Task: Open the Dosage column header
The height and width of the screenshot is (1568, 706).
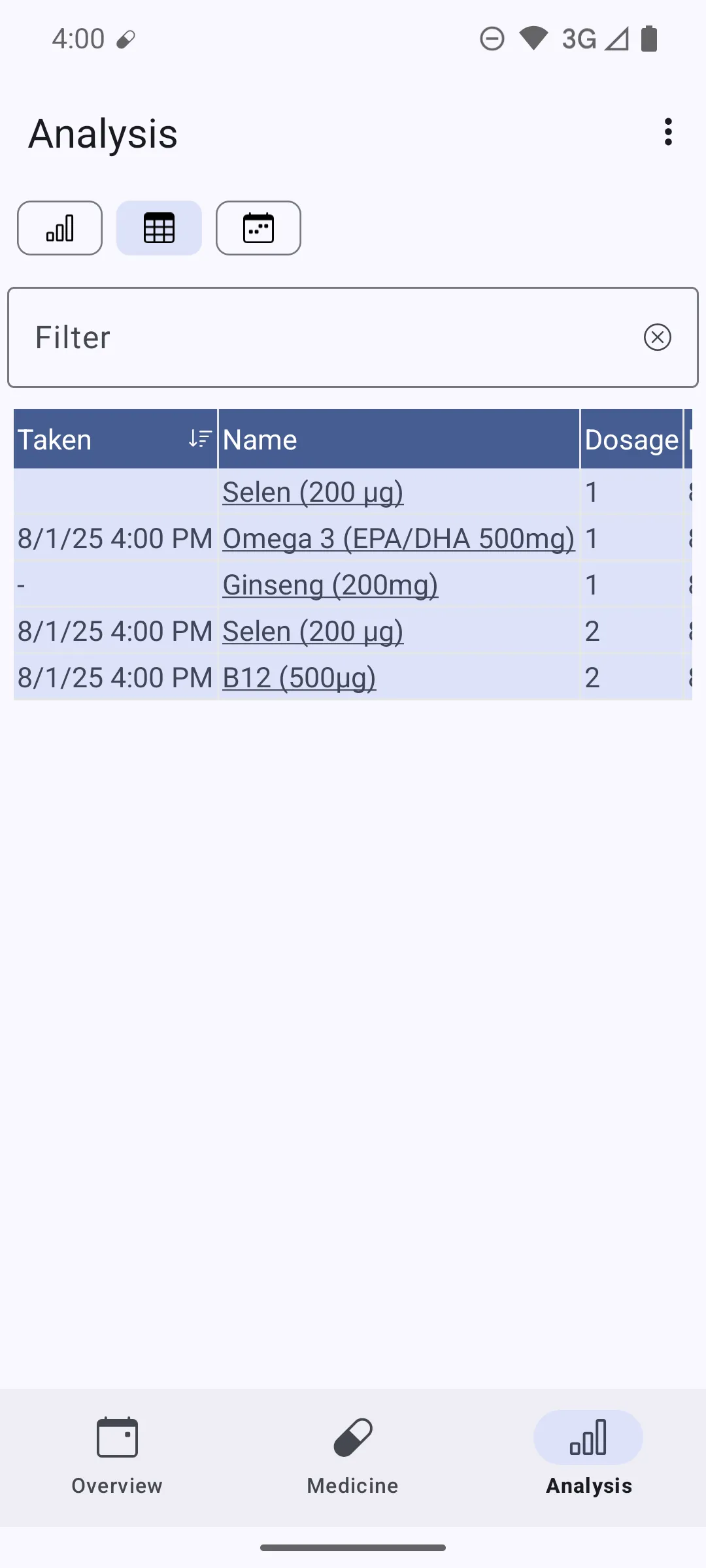Action: coord(630,439)
